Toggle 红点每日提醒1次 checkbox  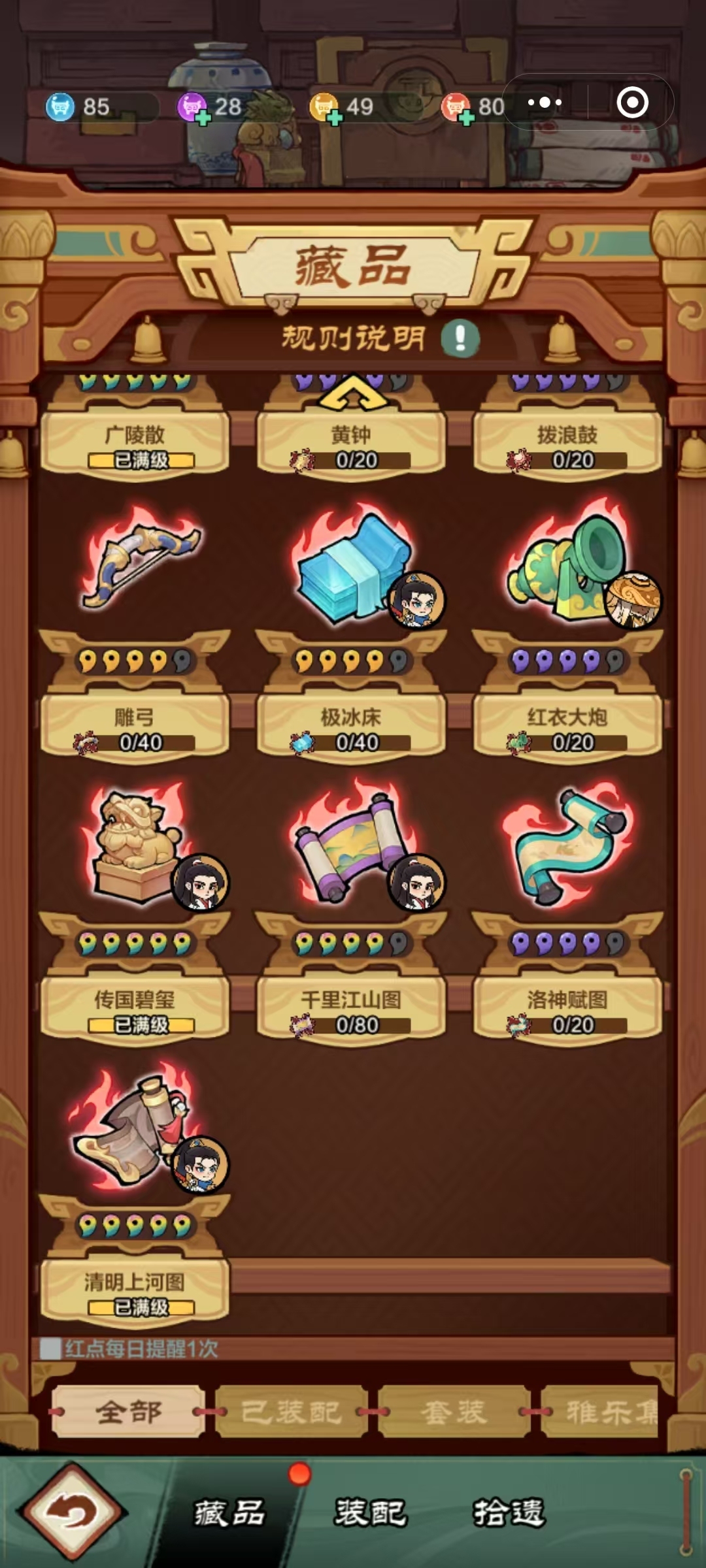click(x=50, y=1348)
